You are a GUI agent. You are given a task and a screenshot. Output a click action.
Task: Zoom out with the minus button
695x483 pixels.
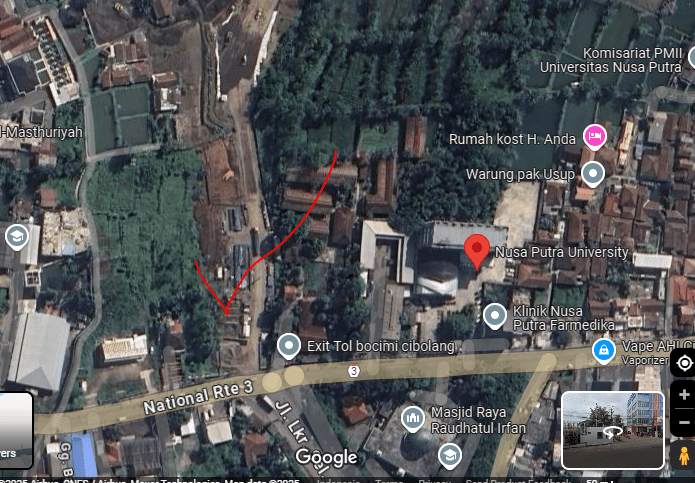(x=684, y=424)
